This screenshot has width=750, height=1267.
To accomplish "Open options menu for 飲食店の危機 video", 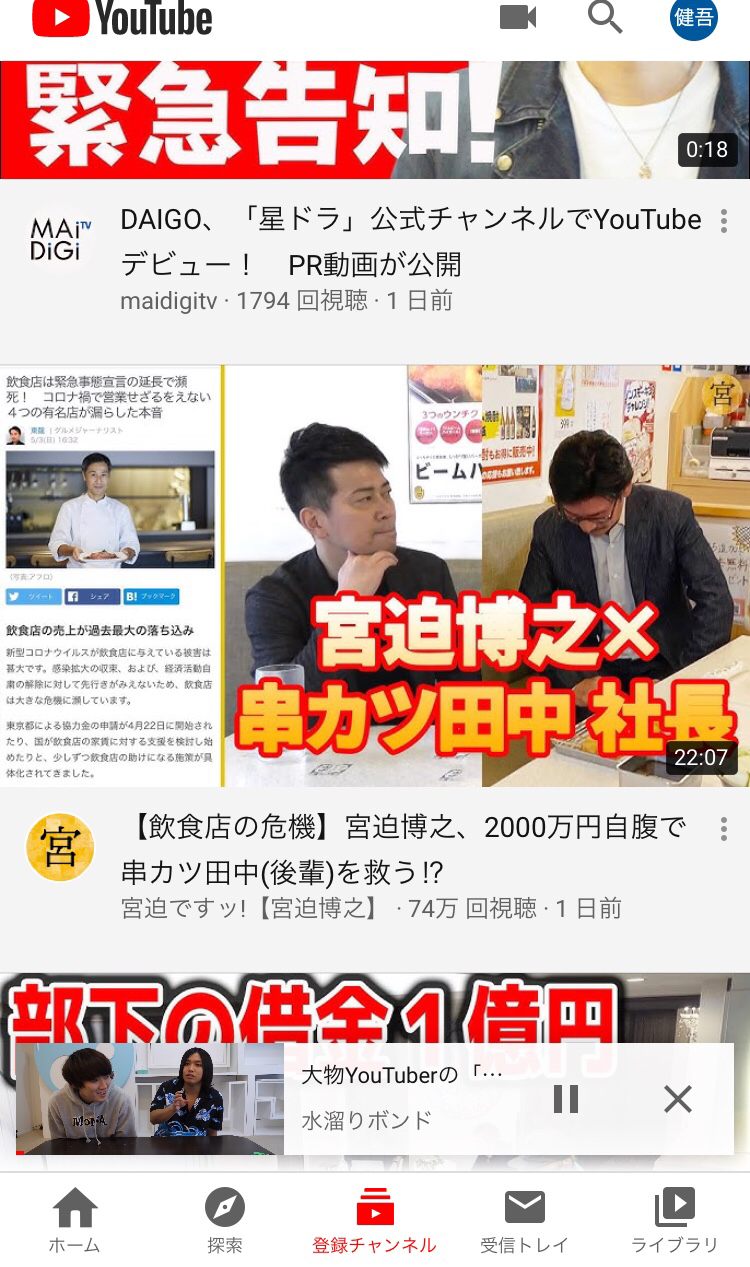I will tap(723, 828).
